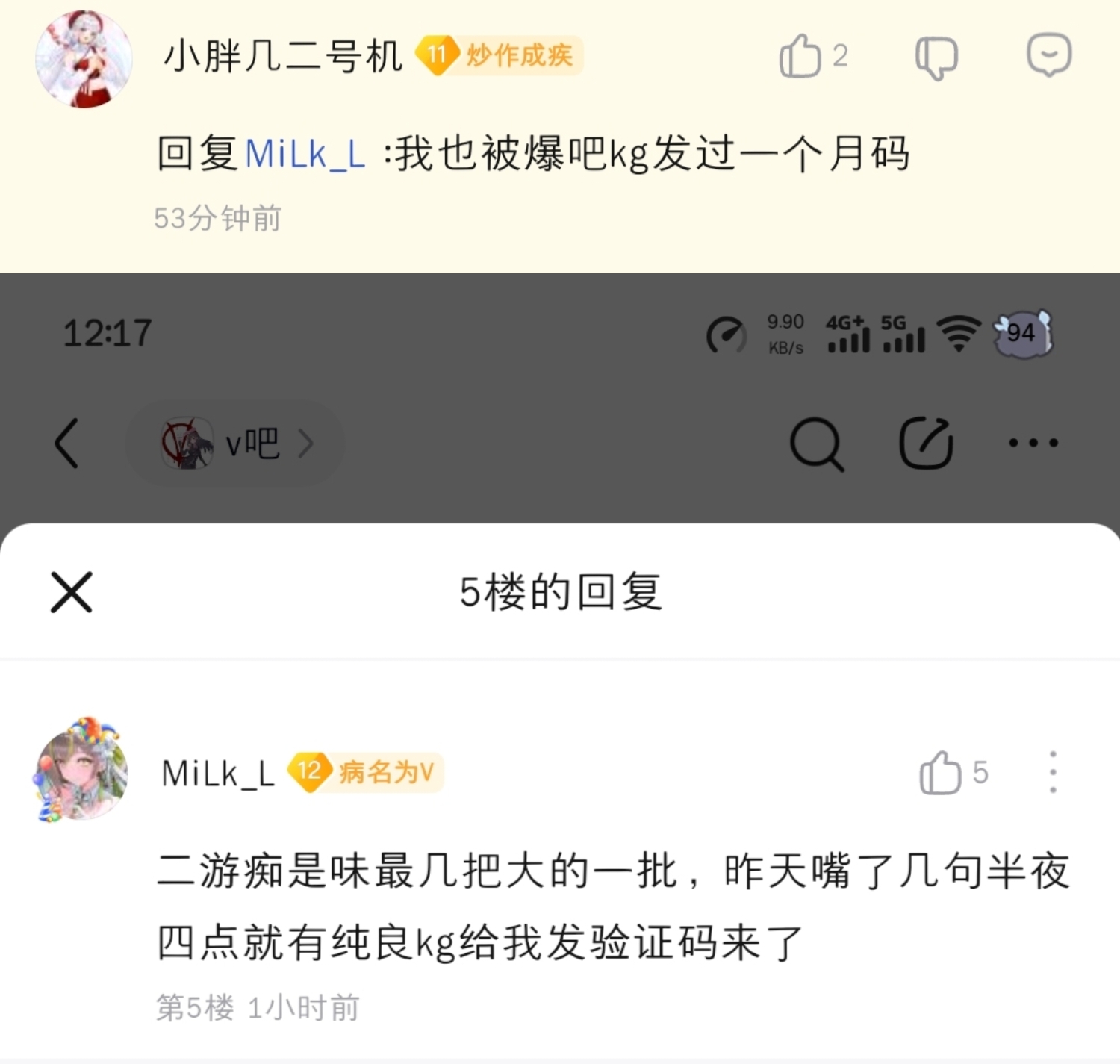Close the 5楼的回复 panel
1120x1064 pixels.
72,592
